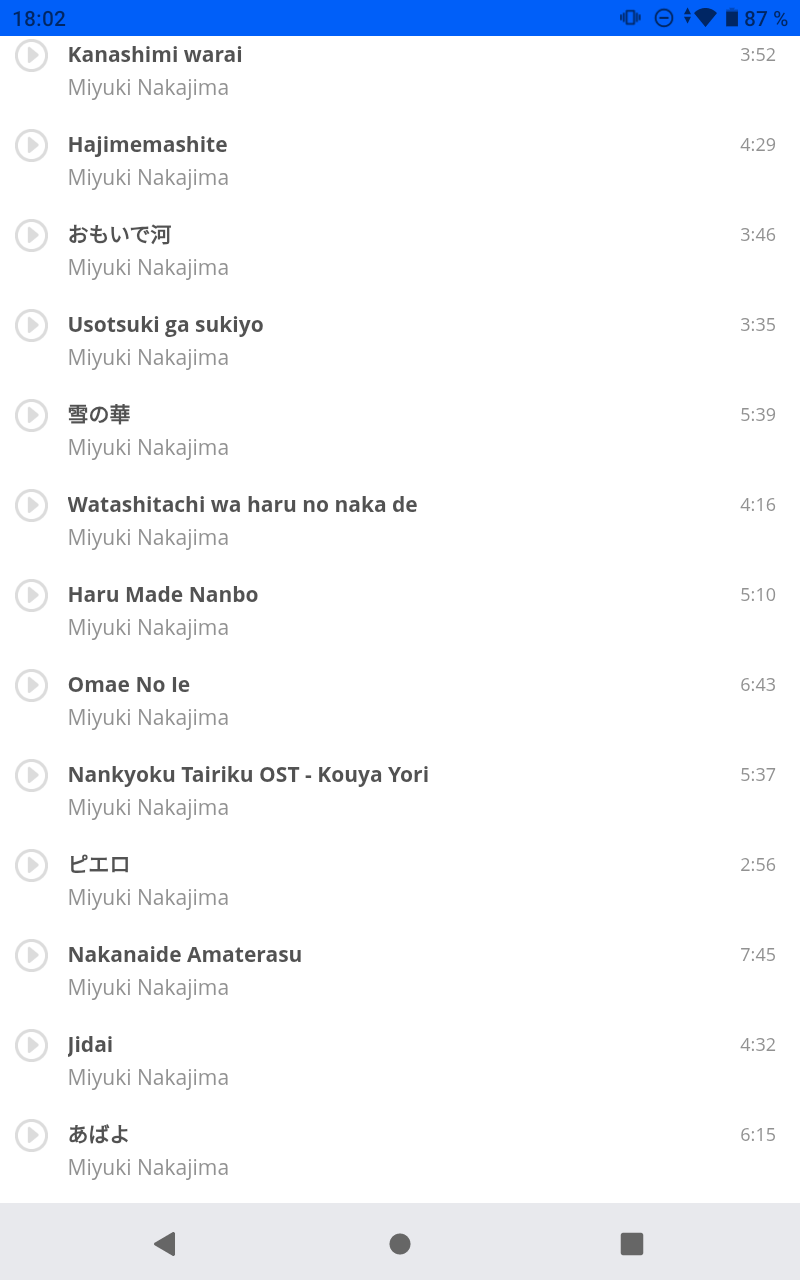Start playing Jidai
This screenshot has width=800, height=1280.
tap(31, 1045)
